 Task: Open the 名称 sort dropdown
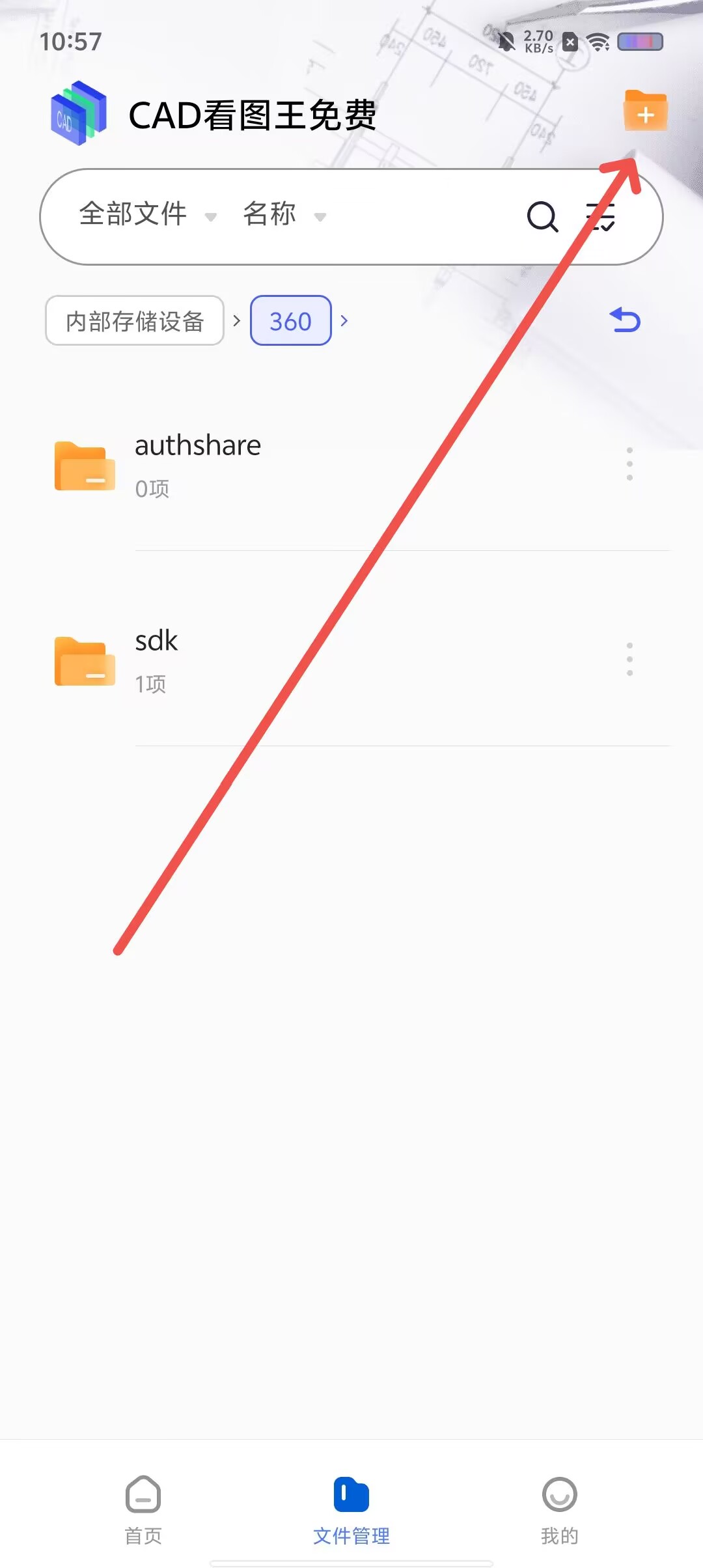[x=284, y=214]
